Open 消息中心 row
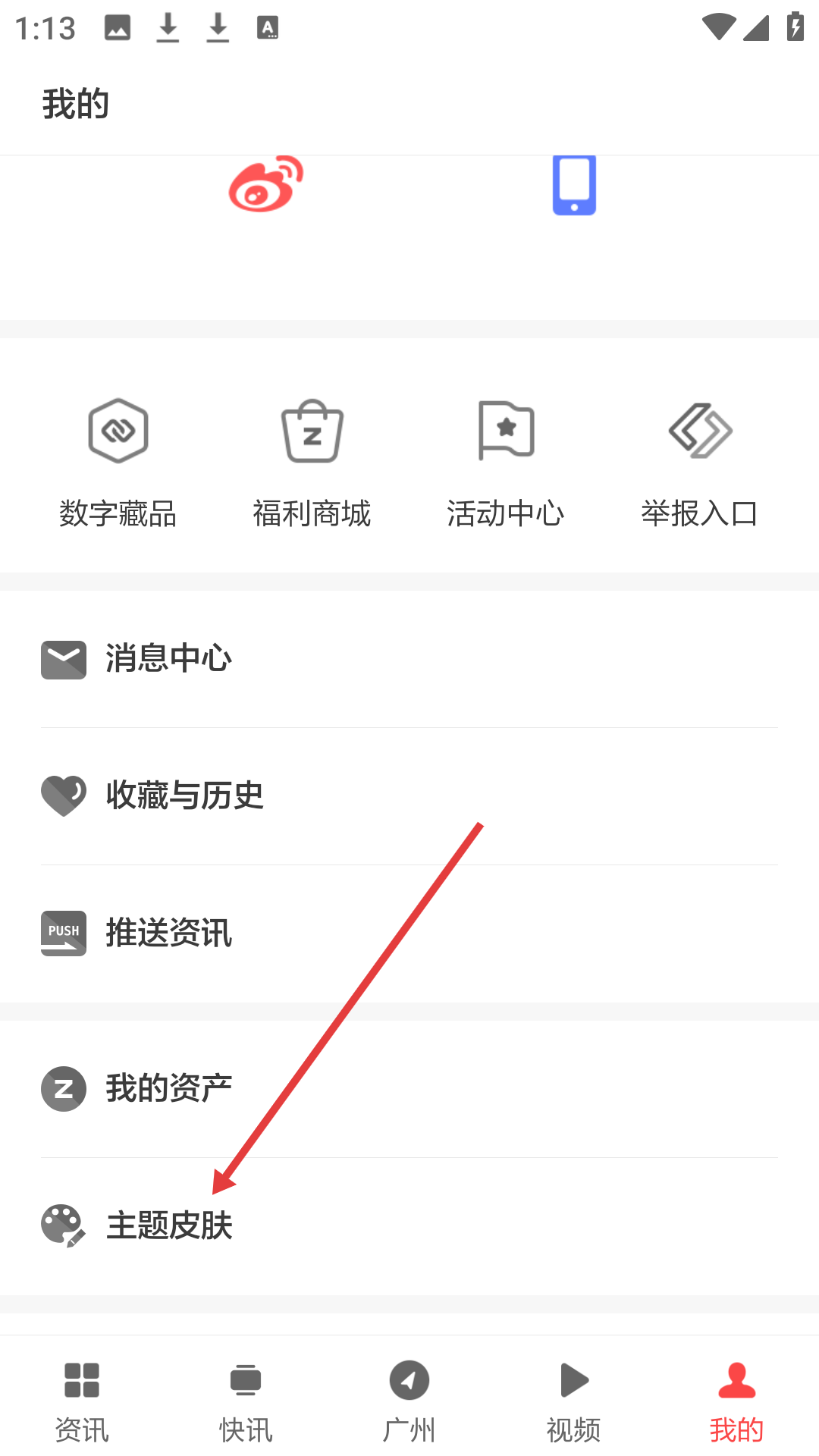 tap(409, 658)
